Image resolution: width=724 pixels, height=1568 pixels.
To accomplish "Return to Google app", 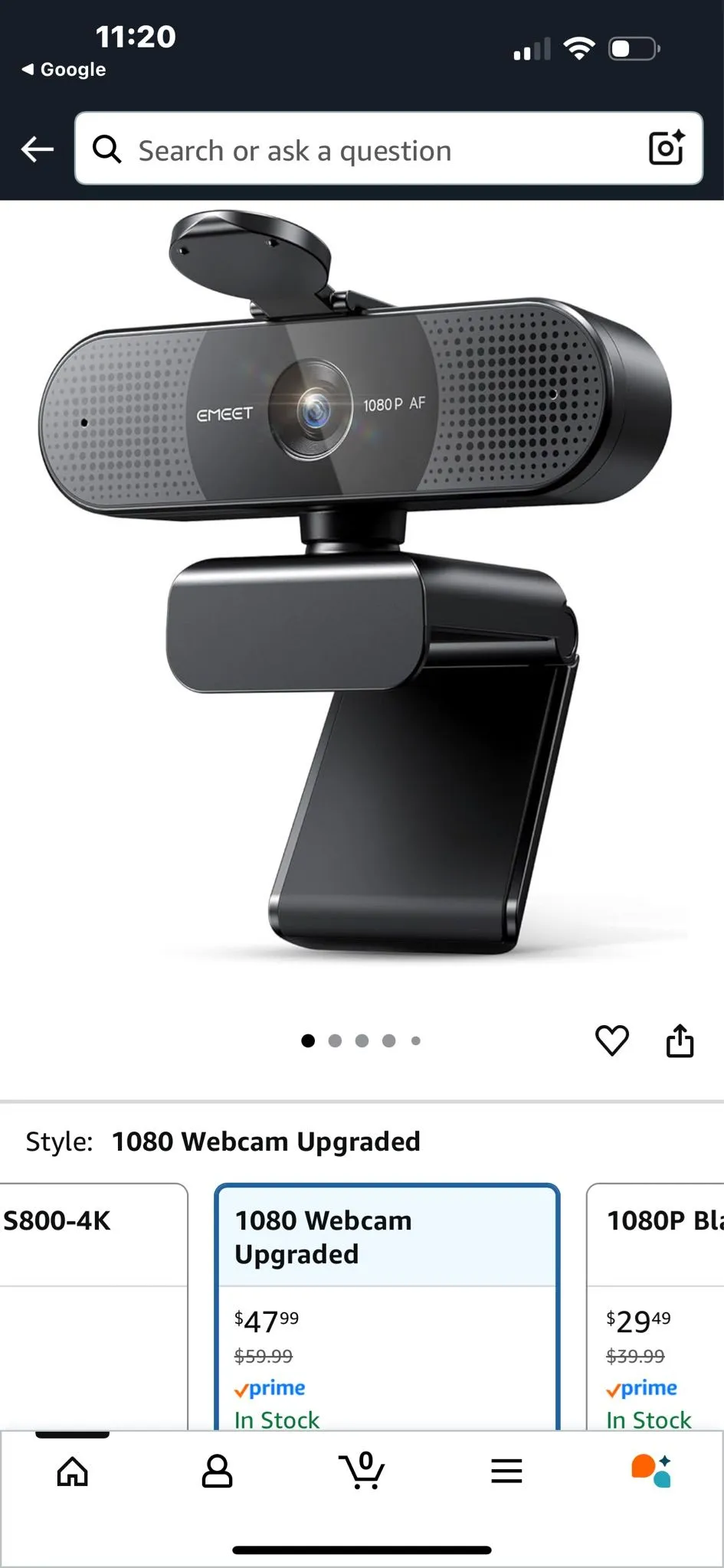I will coord(64,70).
